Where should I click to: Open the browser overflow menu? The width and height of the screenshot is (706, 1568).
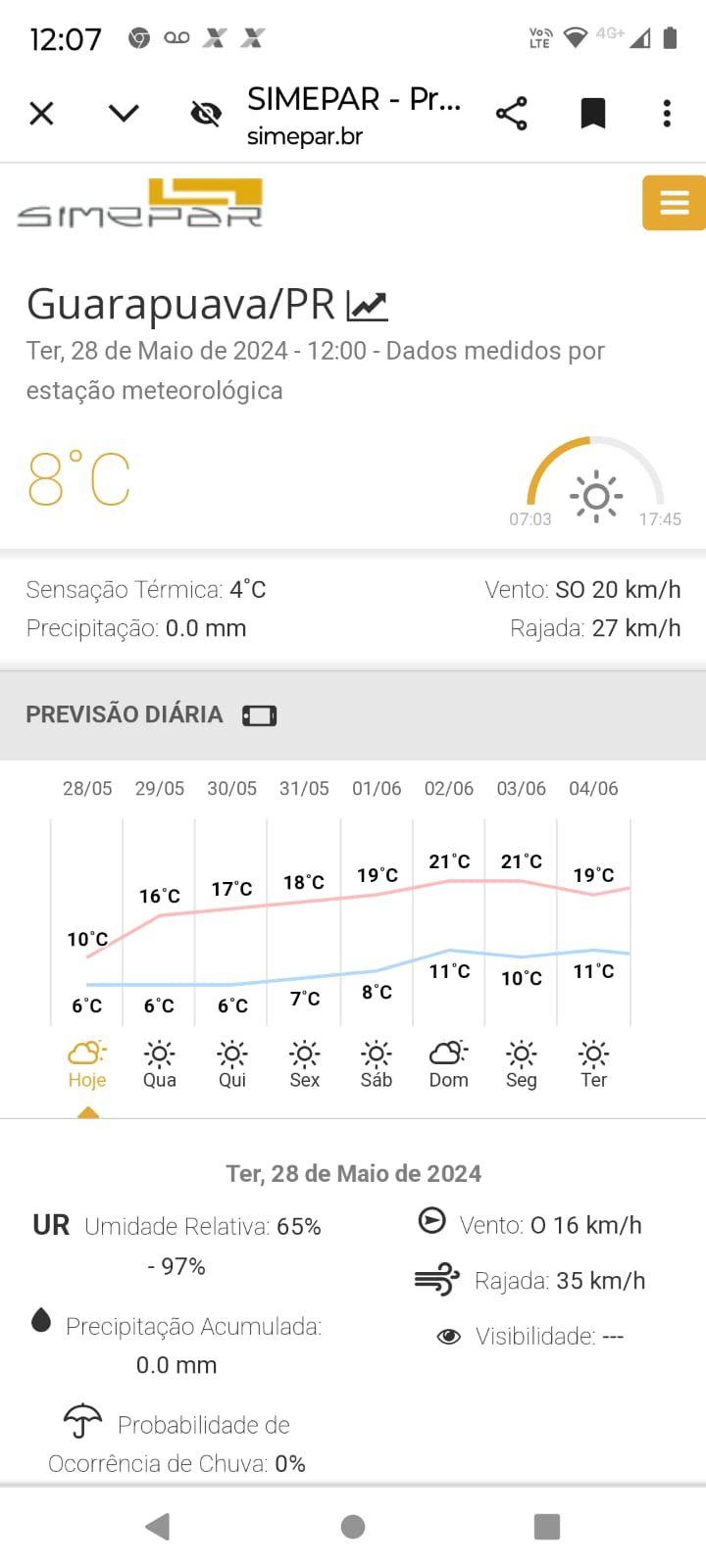coord(667,114)
